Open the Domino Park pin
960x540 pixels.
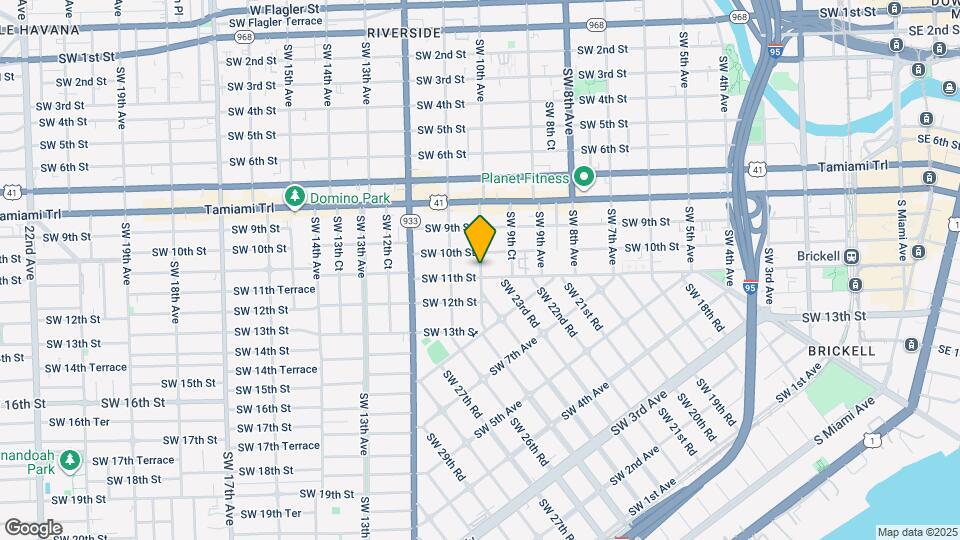295,197
